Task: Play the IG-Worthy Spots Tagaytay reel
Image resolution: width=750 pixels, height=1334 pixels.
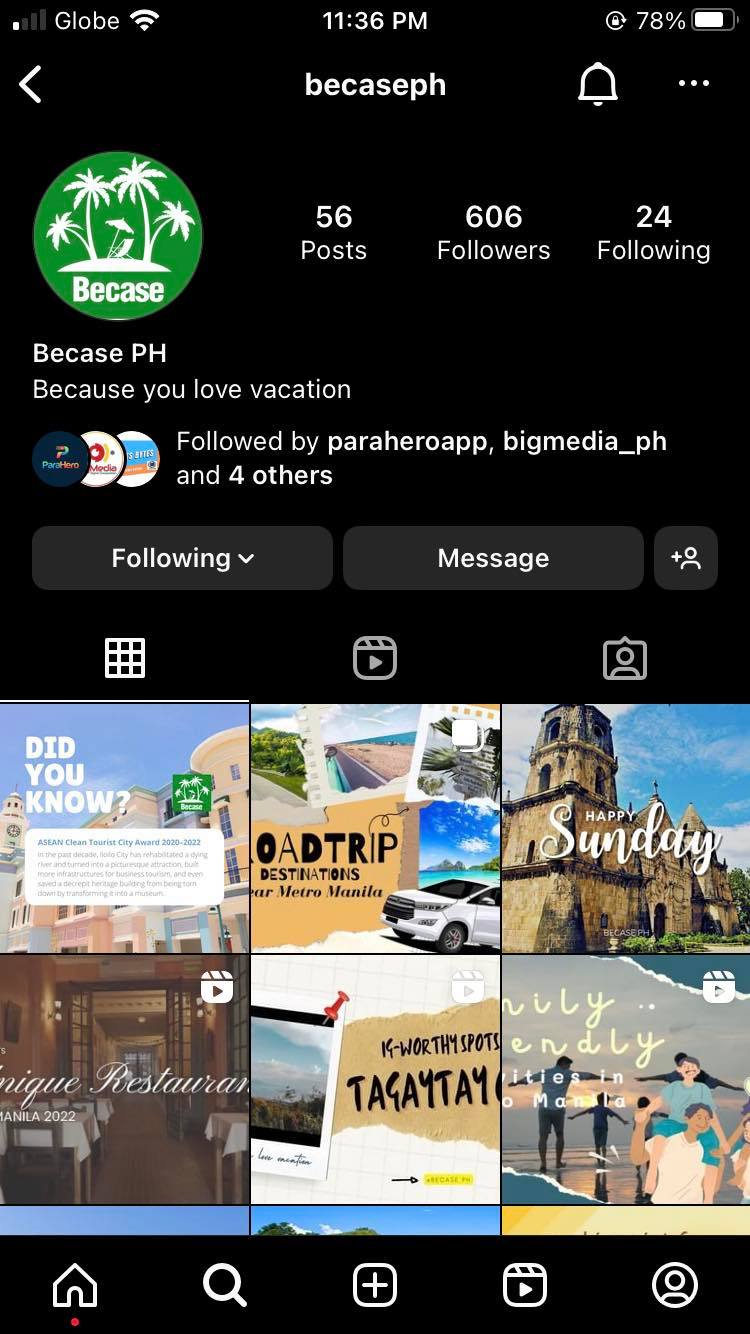Action: point(375,1079)
